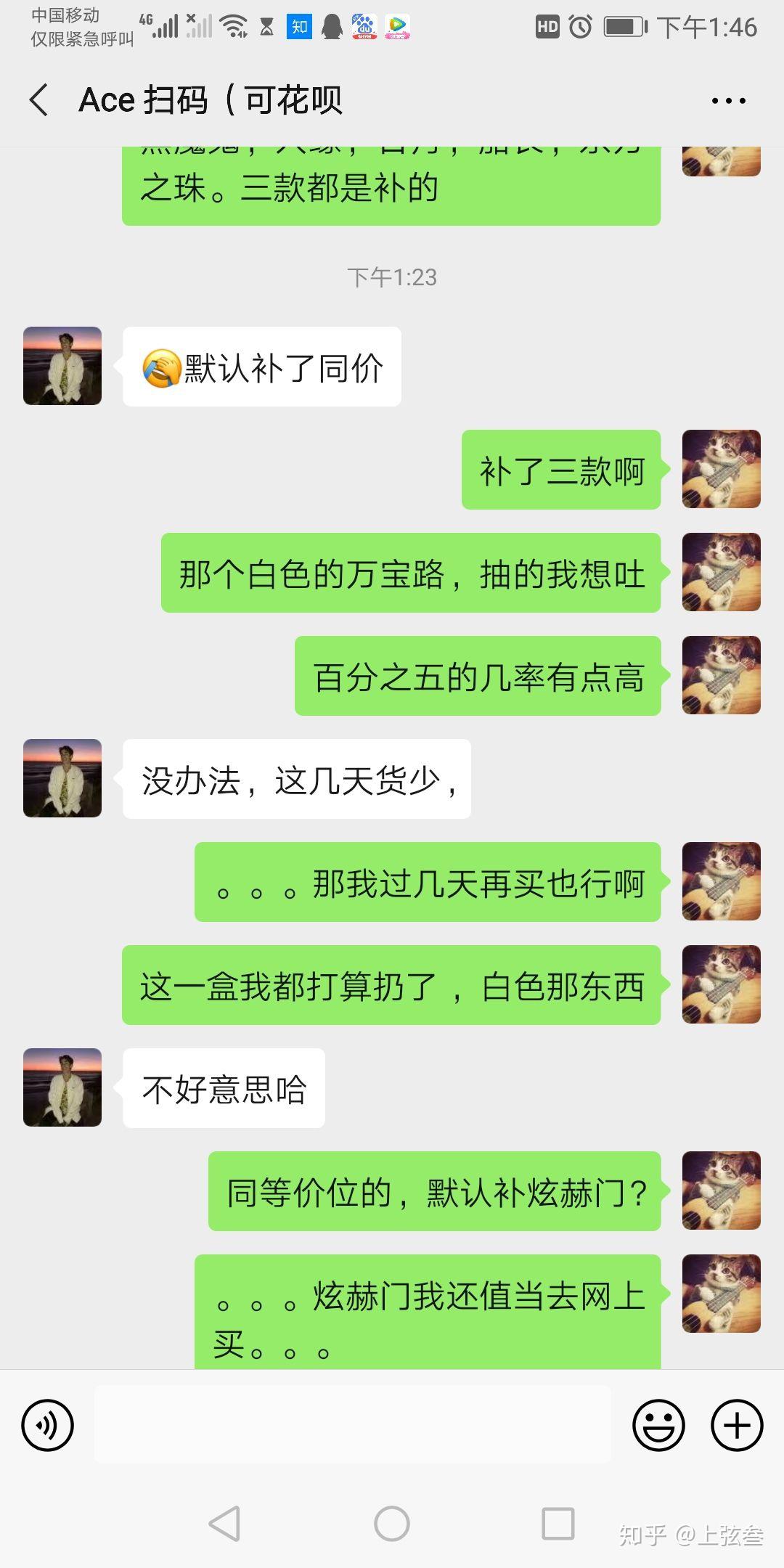Open the plus attachments menu
784x1568 pixels.
click(x=736, y=1425)
